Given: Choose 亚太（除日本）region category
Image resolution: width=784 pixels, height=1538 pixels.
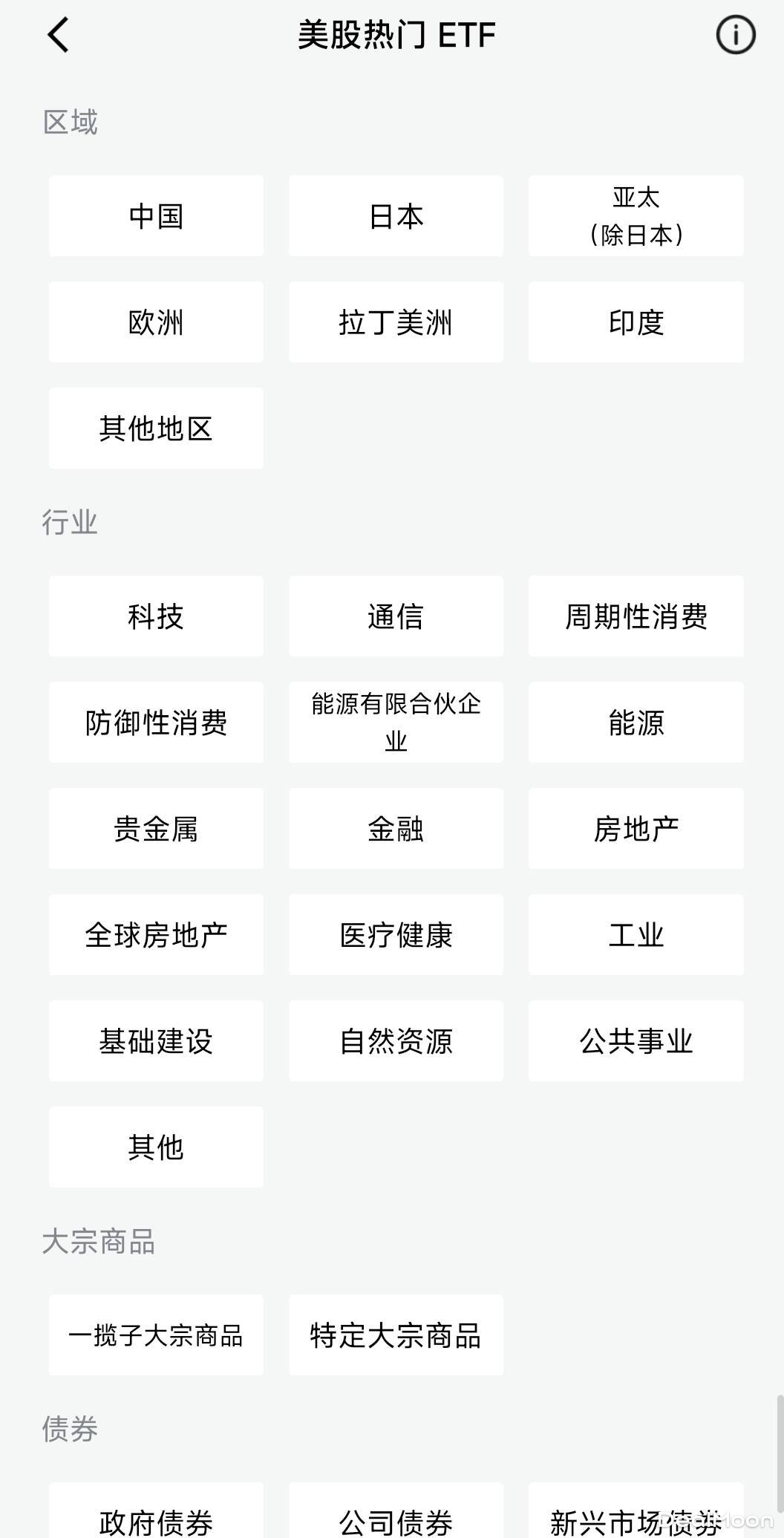Looking at the screenshot, I should (x=636, y=215).
